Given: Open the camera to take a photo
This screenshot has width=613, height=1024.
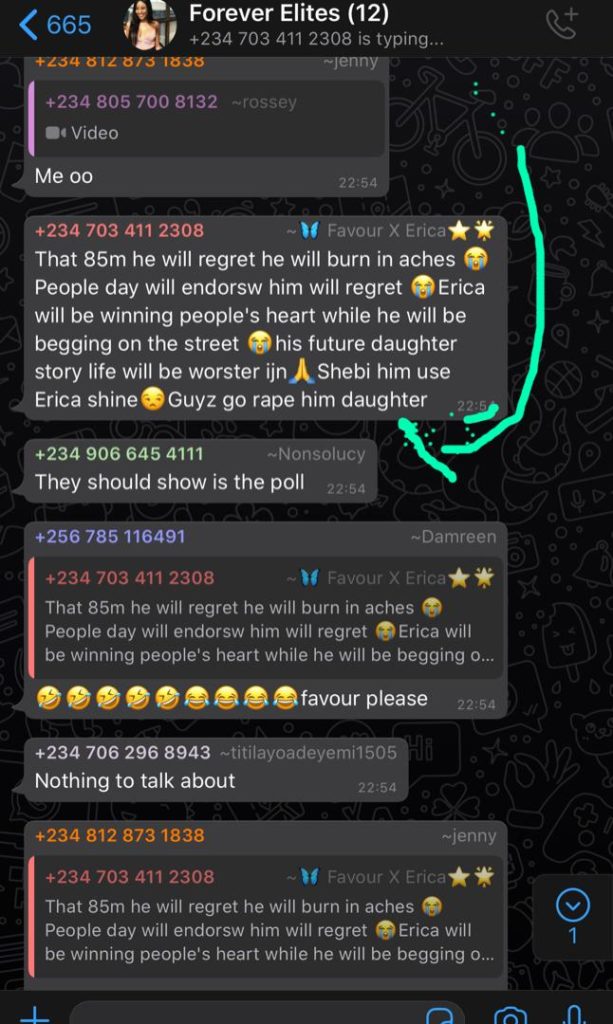Looking at the screenshot, I should [510, 1016].
